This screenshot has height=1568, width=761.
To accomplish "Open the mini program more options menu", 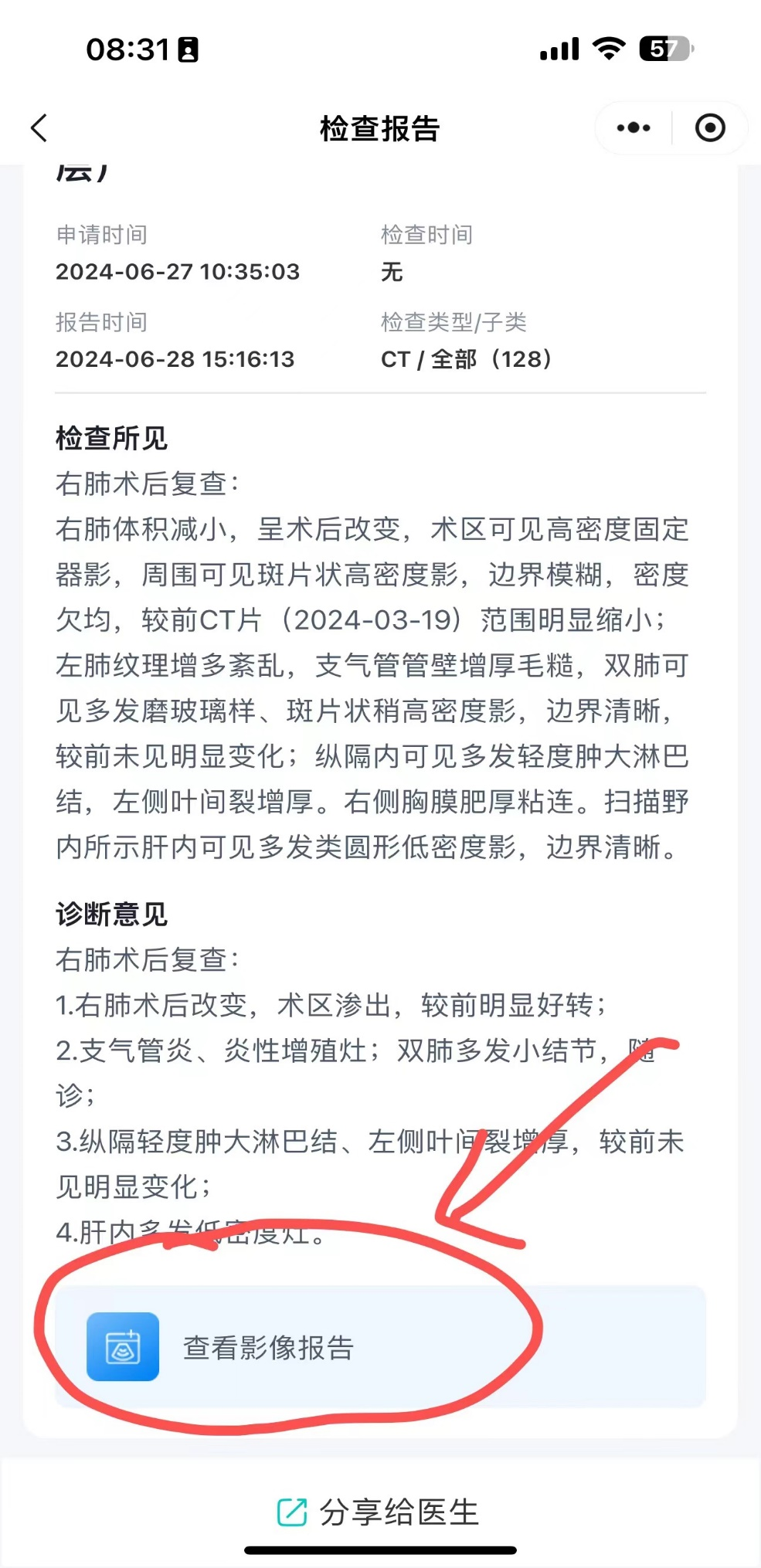I will click(634, 128).
